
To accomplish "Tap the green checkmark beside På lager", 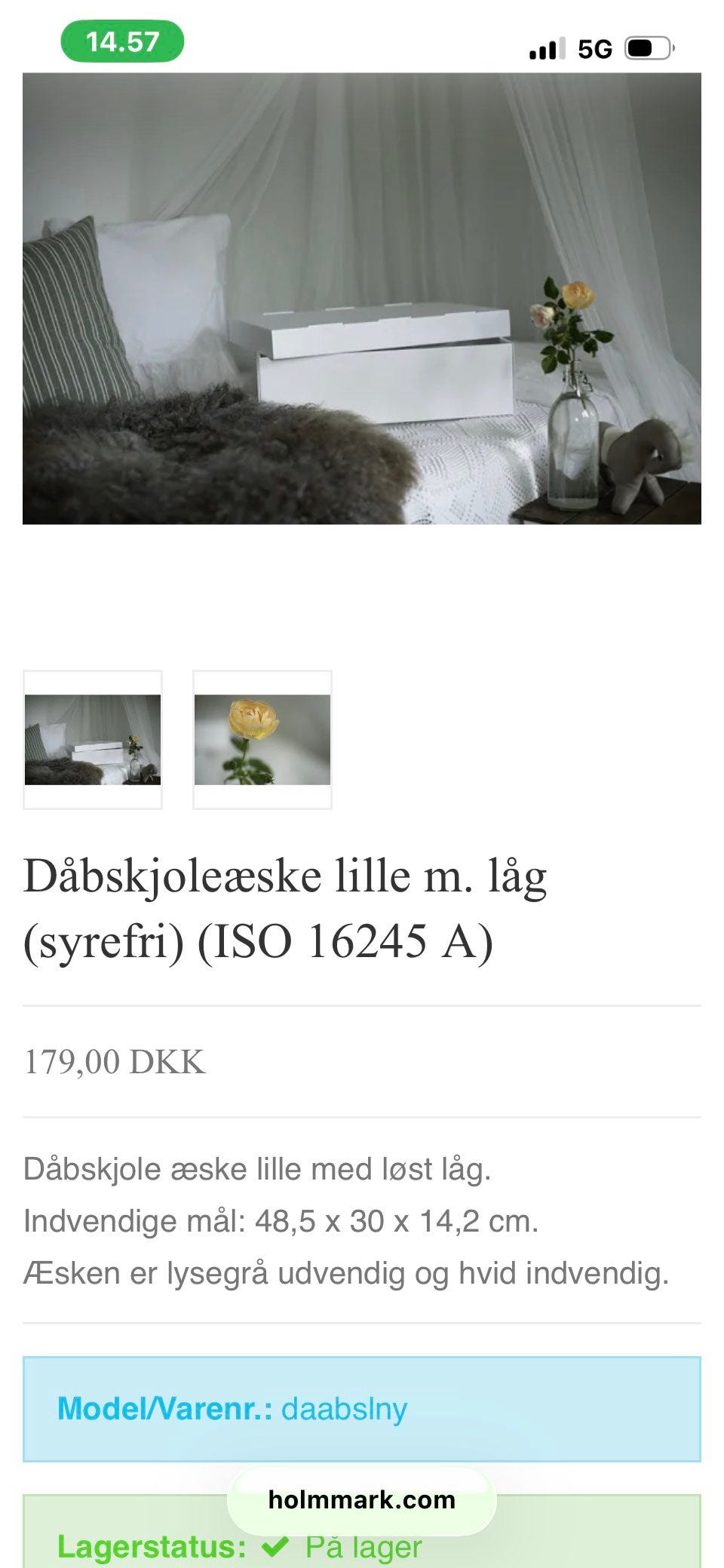I will (x=278, y=1547).
